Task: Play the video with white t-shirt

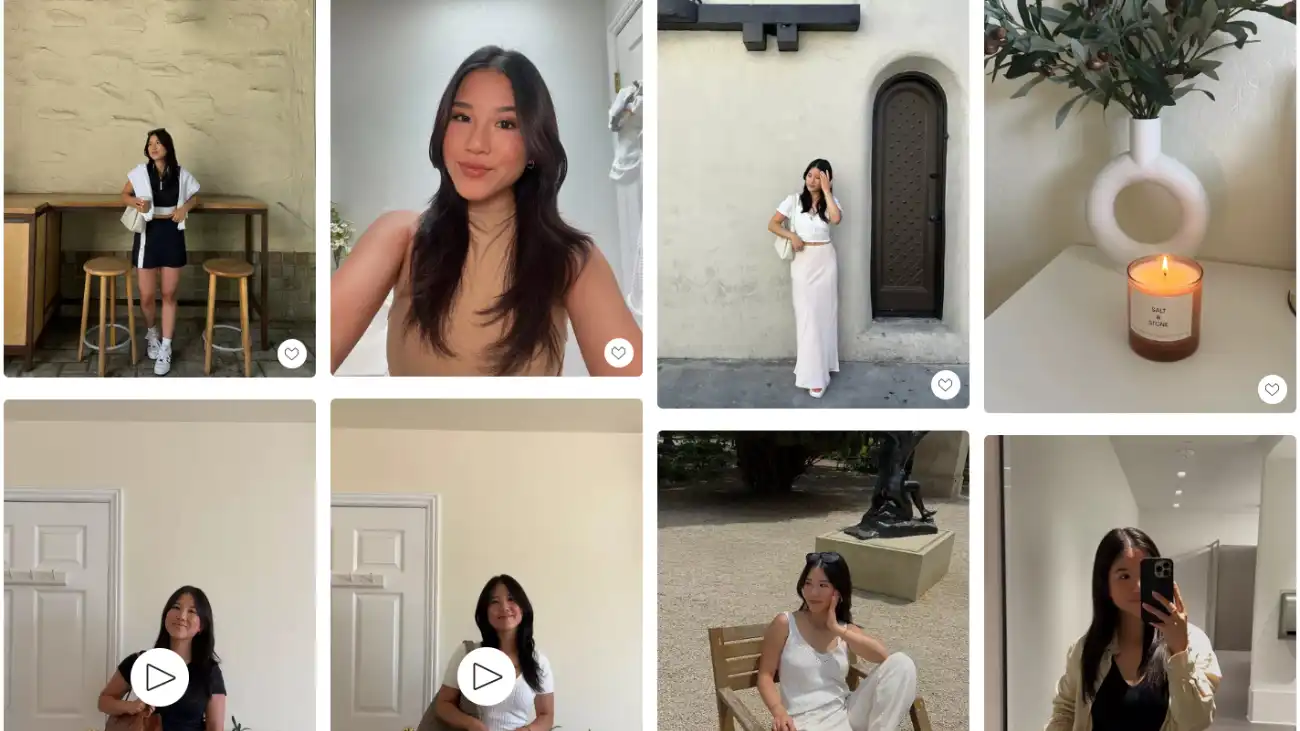Action: coord(487,677)
